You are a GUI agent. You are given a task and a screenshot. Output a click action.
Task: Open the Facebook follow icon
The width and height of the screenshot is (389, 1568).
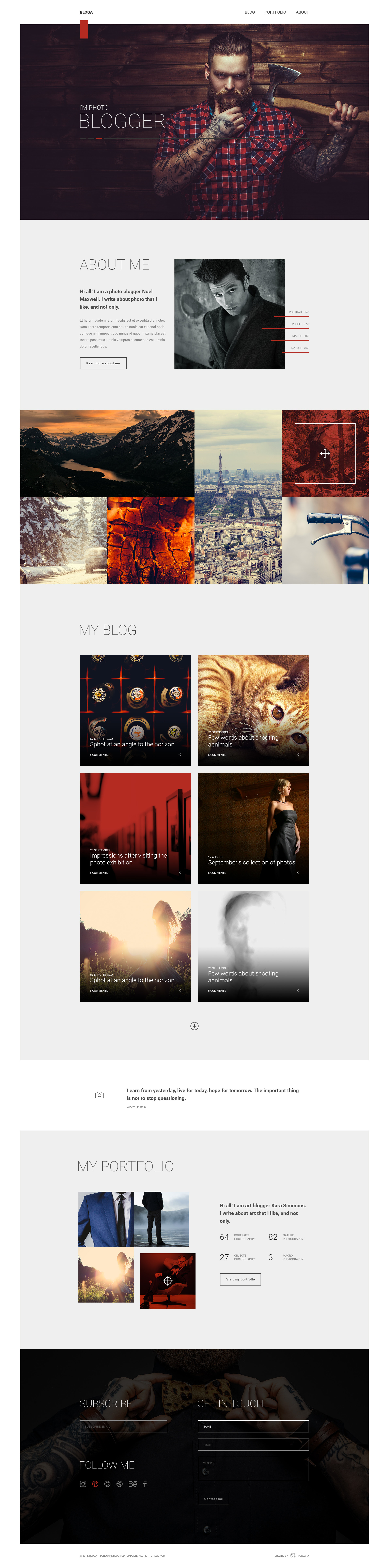pyautogui.click(x=145, y=1484)
